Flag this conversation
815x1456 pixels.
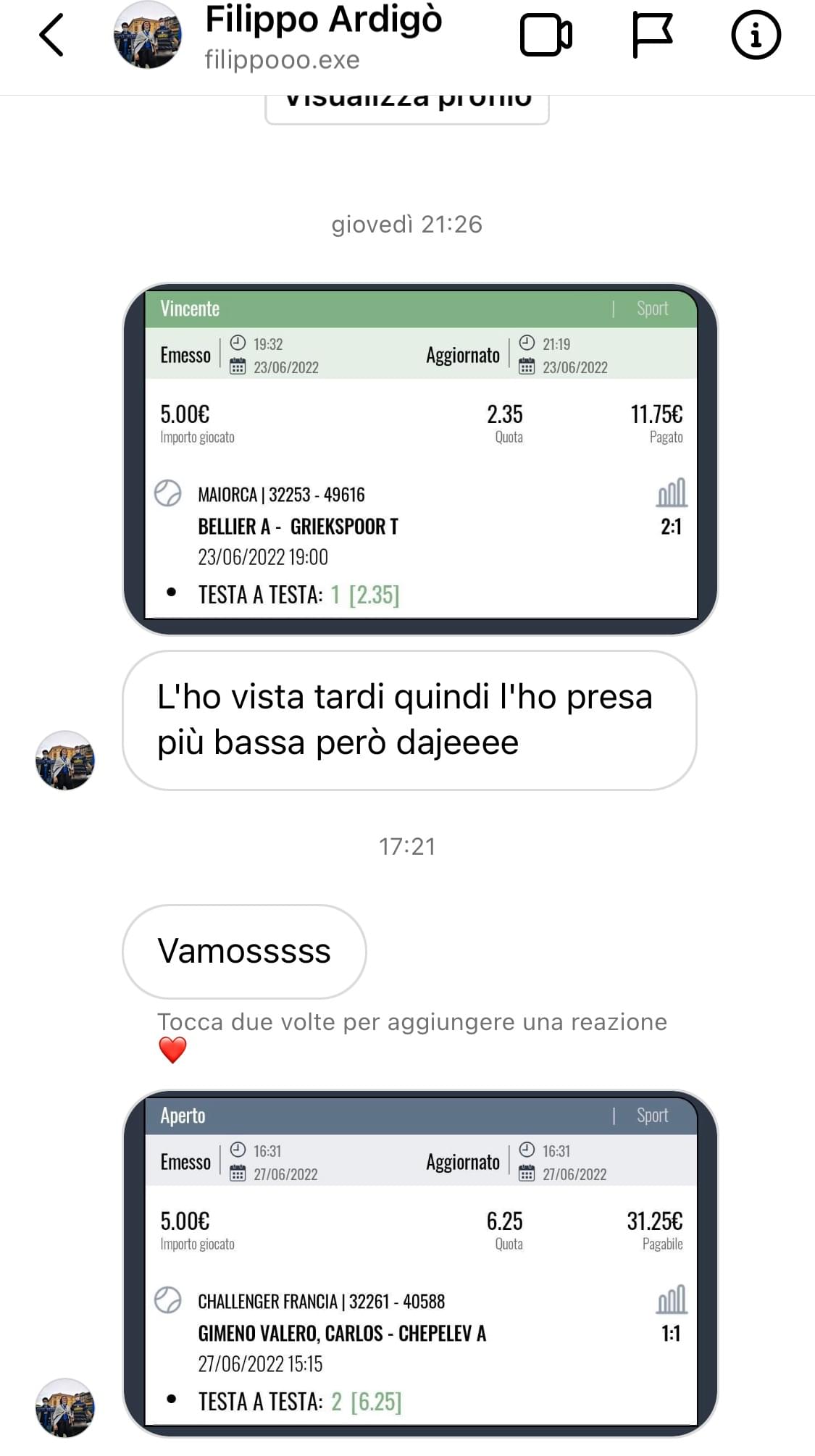[652, 35]
